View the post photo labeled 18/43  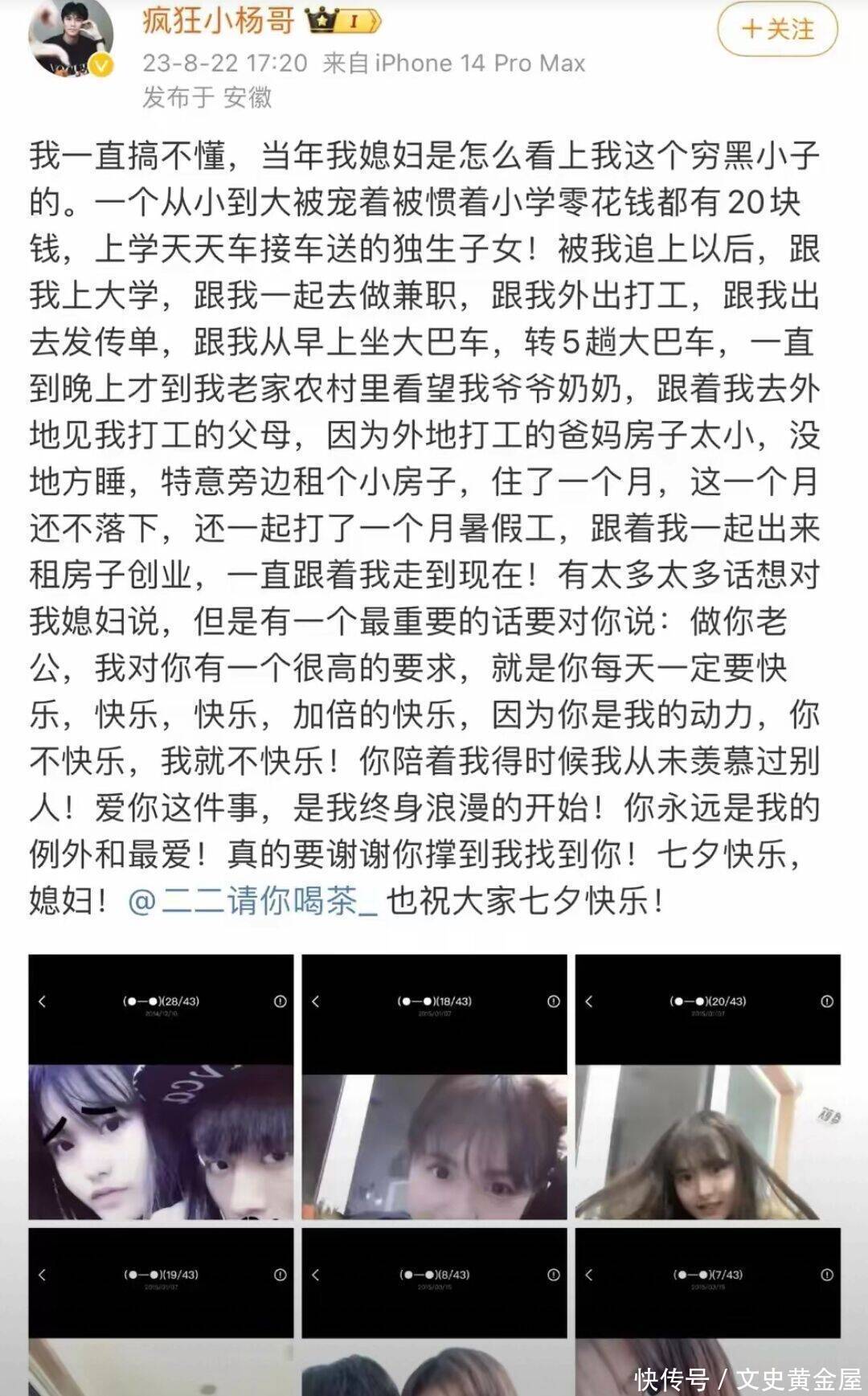[x=434, y=1087]
